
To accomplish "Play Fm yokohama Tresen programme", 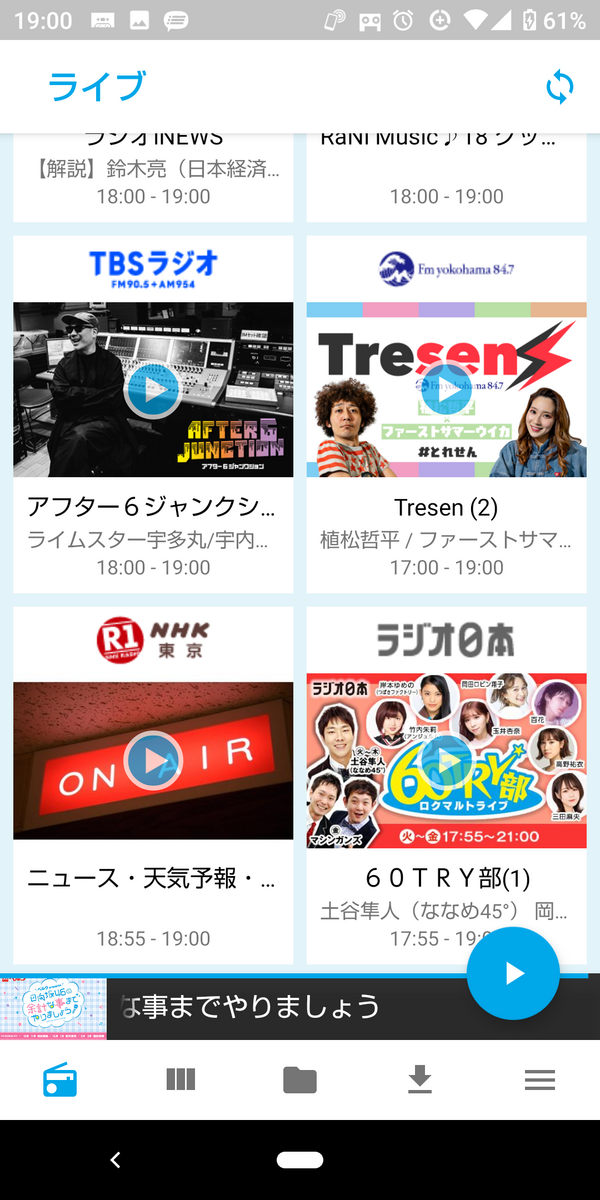I will pos(446,390).
